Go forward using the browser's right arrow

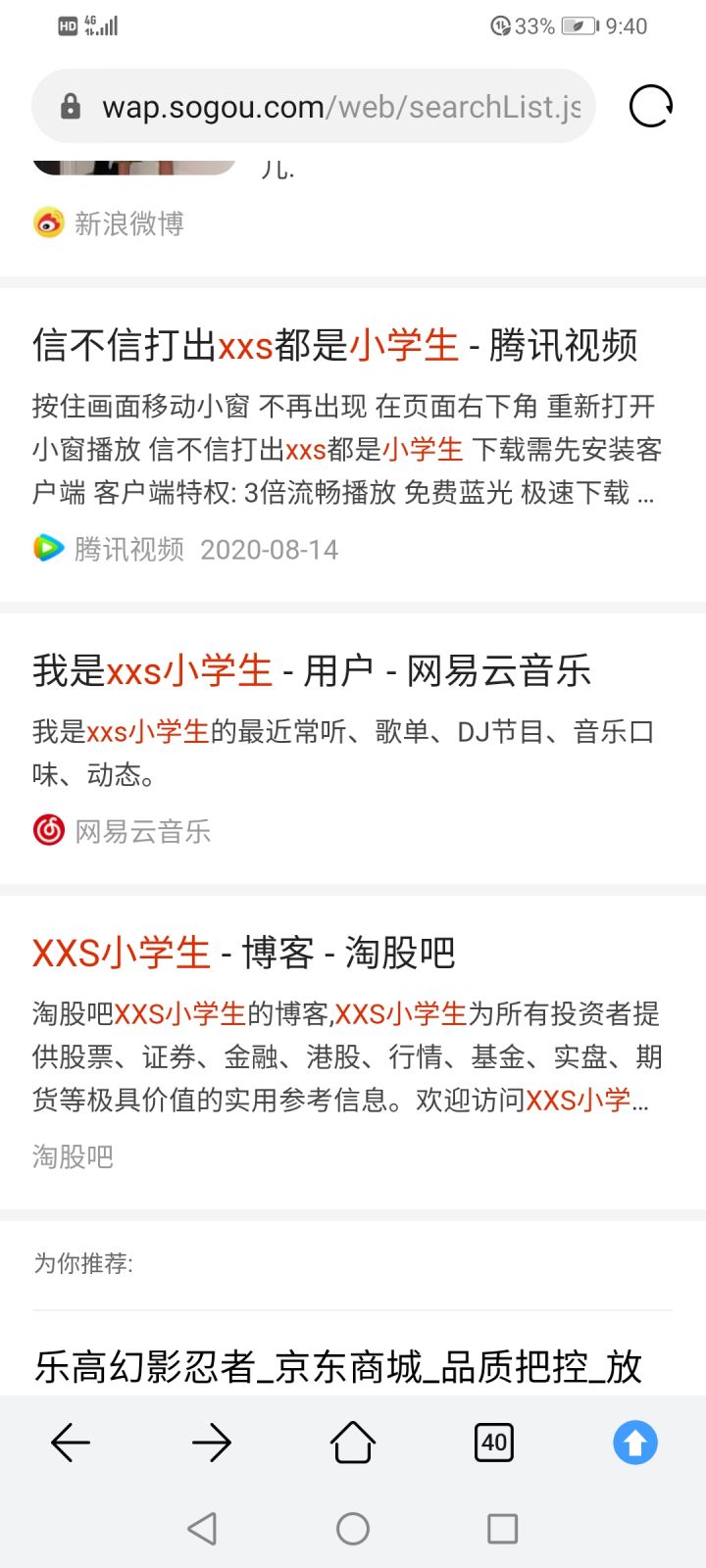click(212, 1443)
